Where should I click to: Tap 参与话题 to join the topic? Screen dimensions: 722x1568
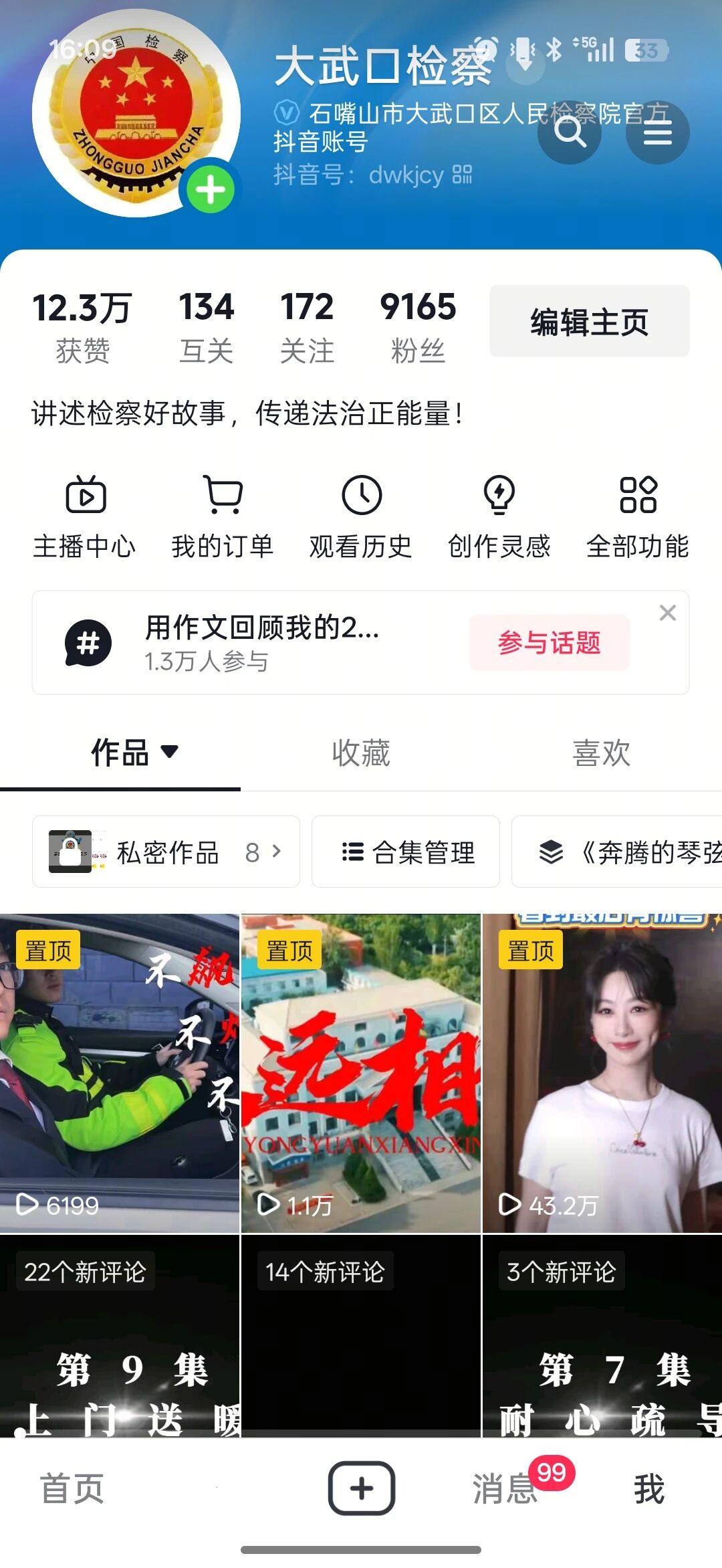point(550,644)
